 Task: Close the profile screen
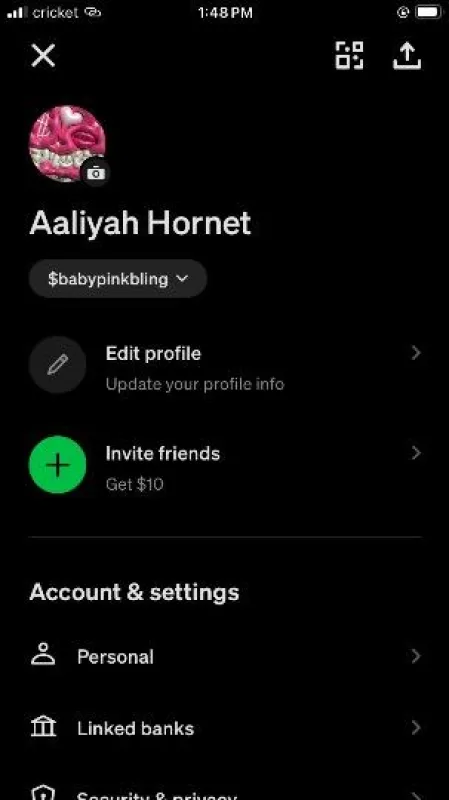click(43, 55)
